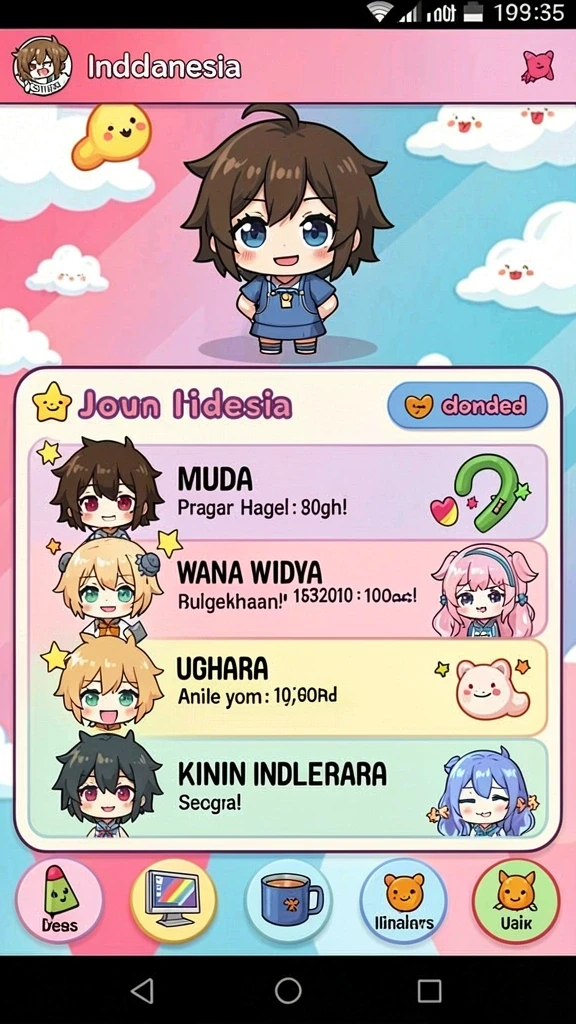The height and width of the screenshot is (1024, 576).
Task: Tap the pink creature icon in header
Action: click(x=539, y=66)
